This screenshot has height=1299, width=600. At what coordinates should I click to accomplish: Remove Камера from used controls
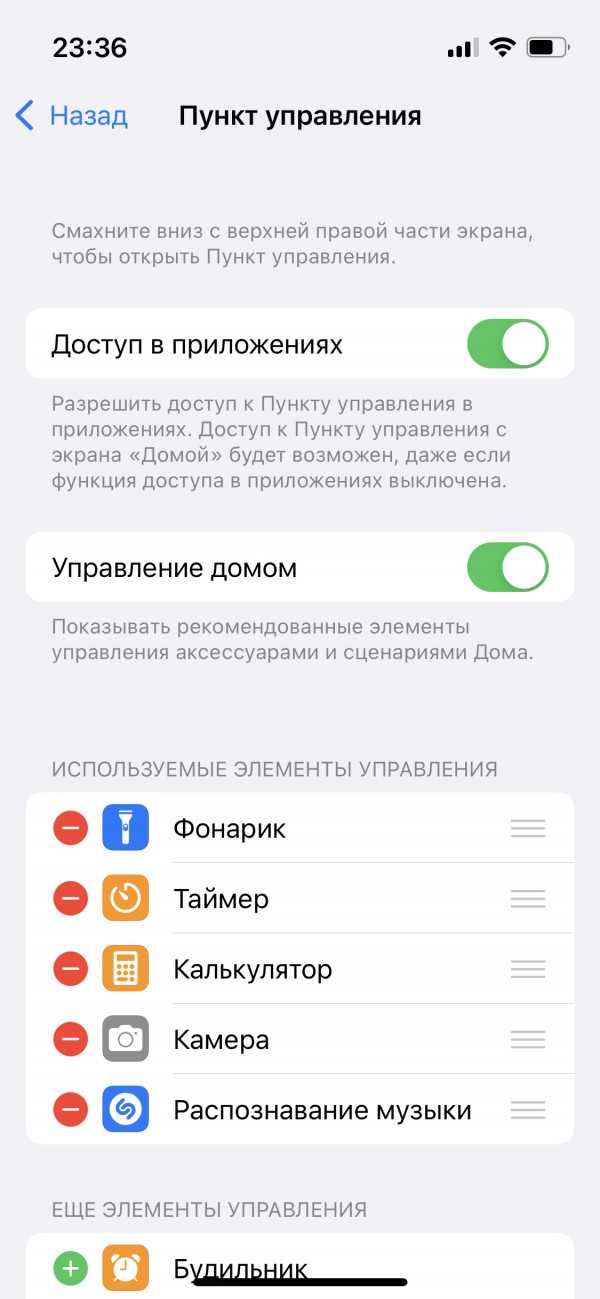[x=70, y=1040]
